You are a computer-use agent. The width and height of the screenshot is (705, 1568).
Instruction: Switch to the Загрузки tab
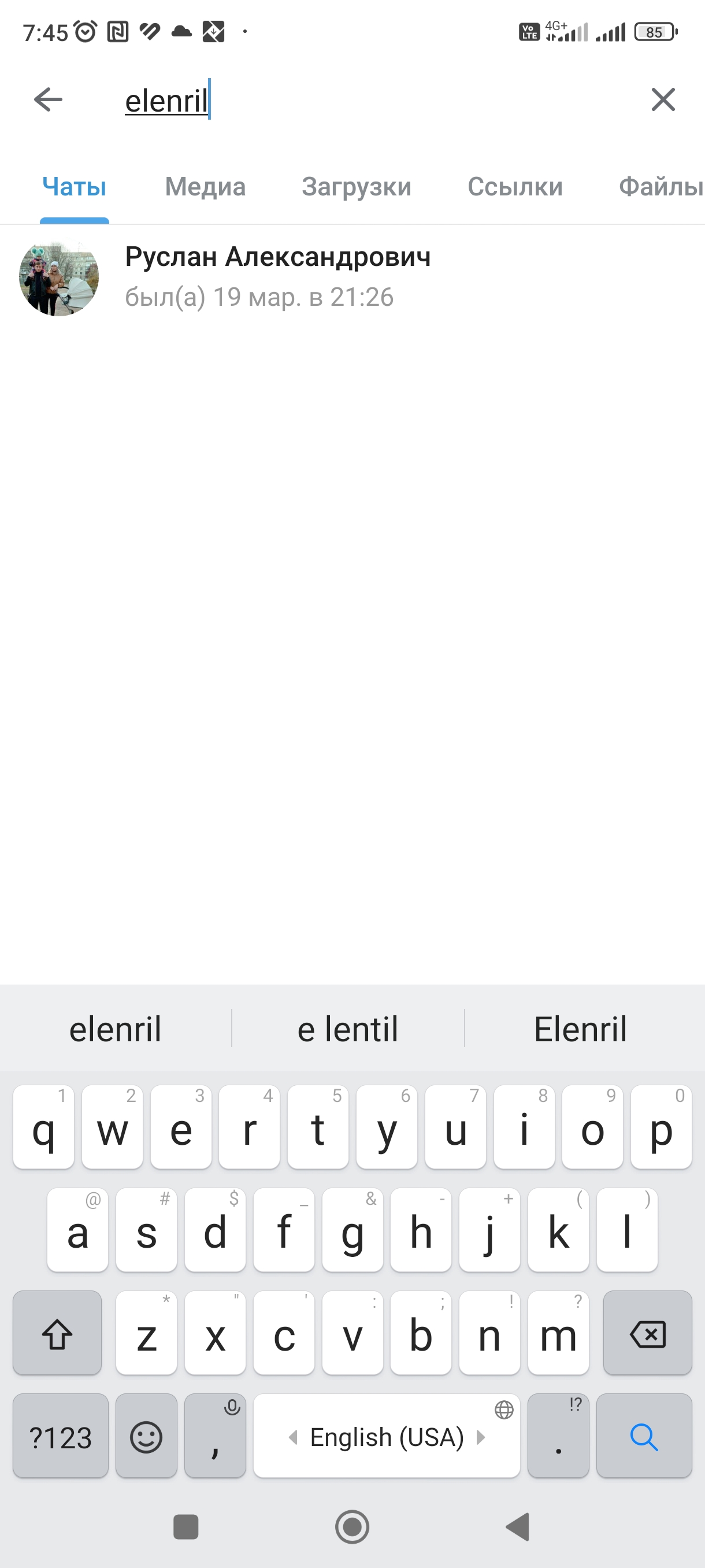pyautogui.click(x=357, y=187)
